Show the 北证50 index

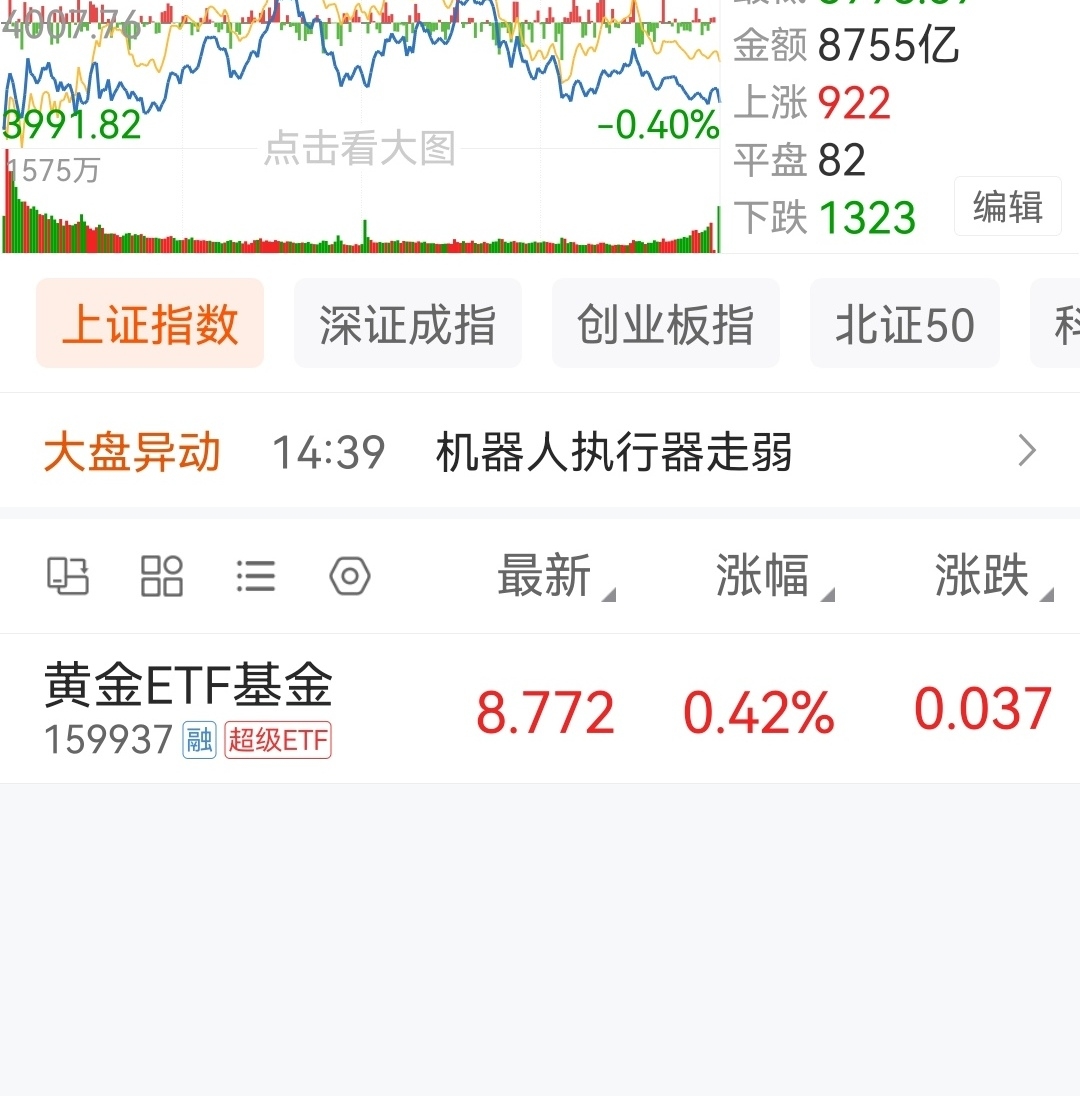click(904, 324)
